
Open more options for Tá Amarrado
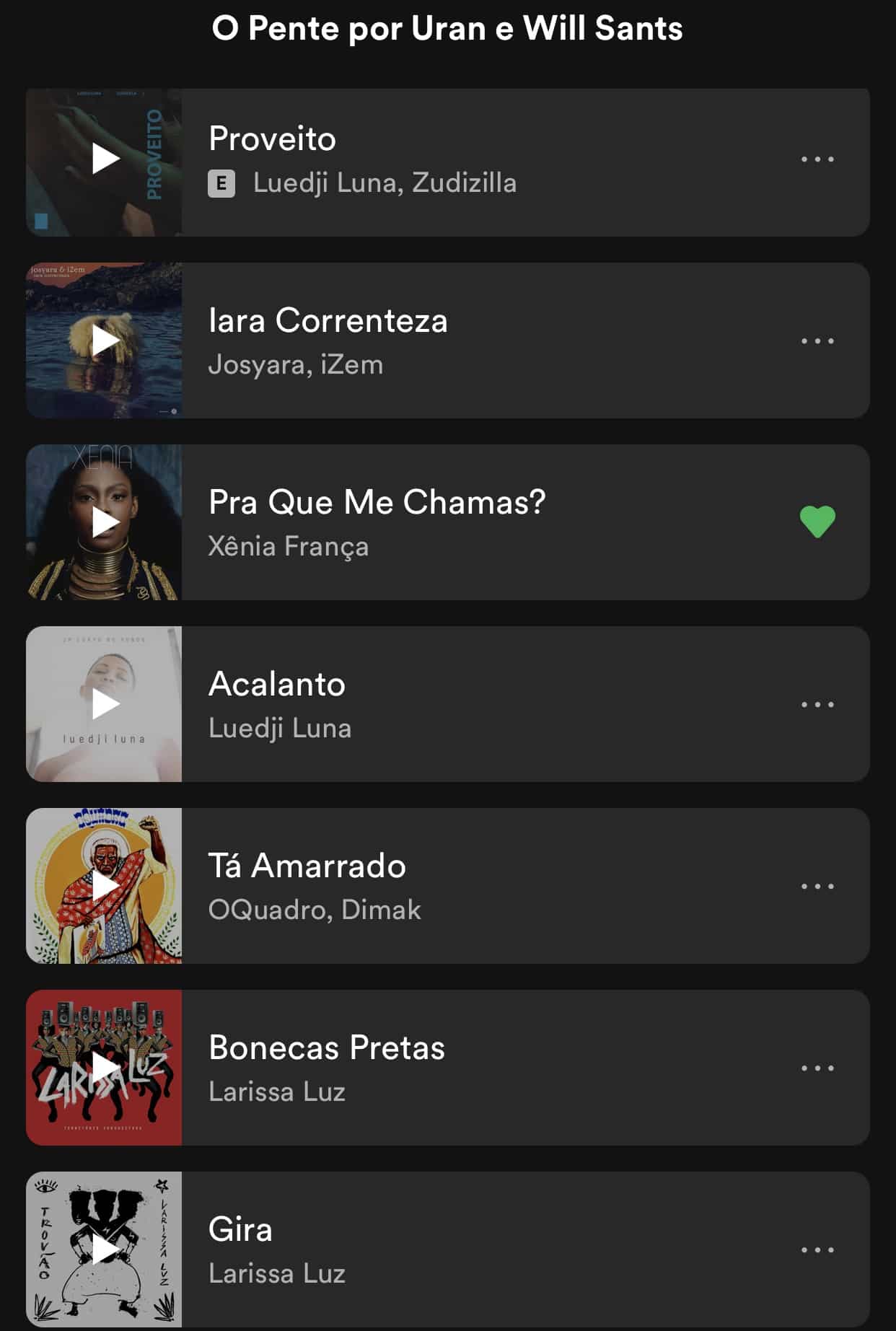817,887
